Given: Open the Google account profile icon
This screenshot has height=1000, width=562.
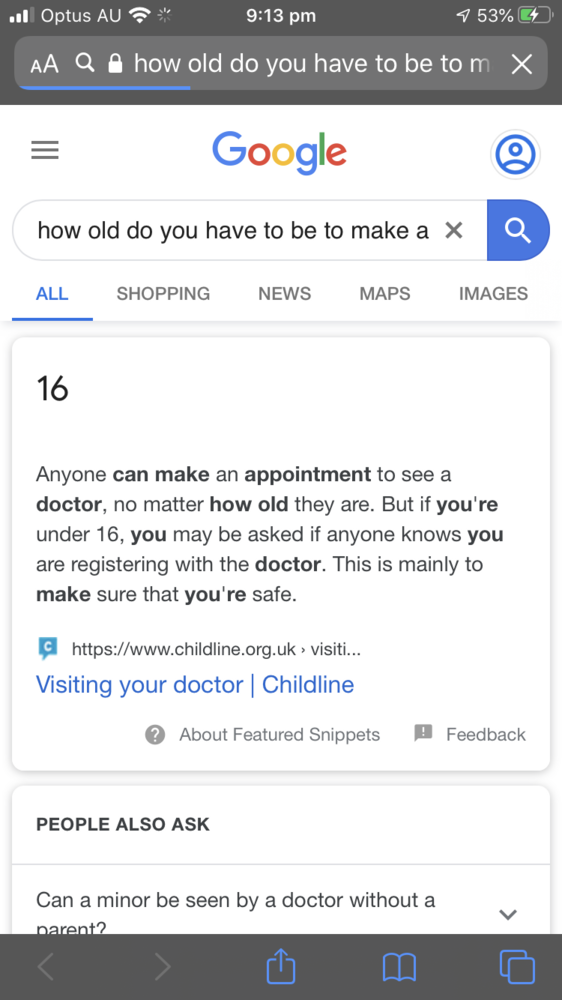Looking at the screenshot, I should coord(515,154).
